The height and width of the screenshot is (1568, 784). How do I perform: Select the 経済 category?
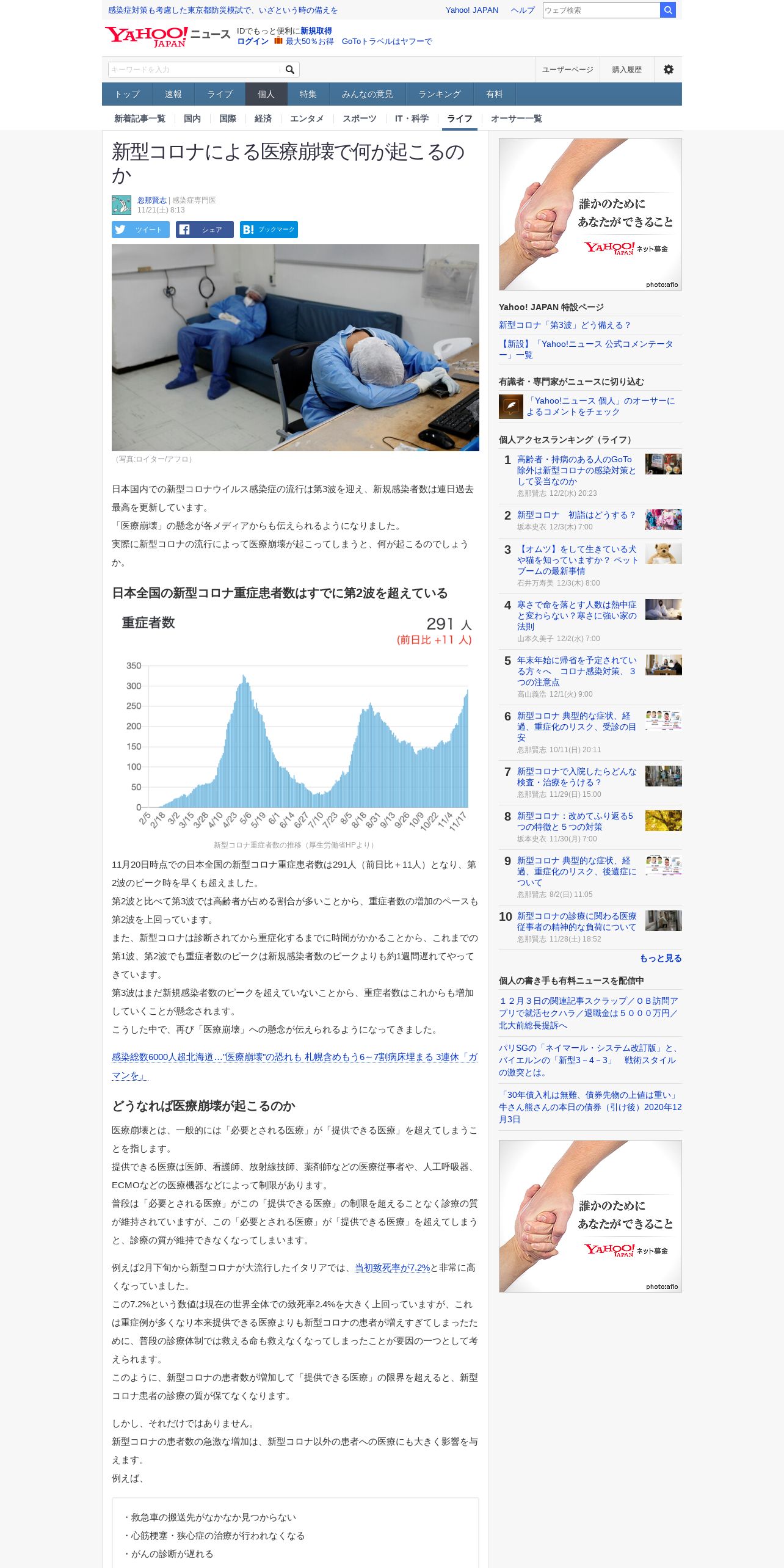click(263, 118)
